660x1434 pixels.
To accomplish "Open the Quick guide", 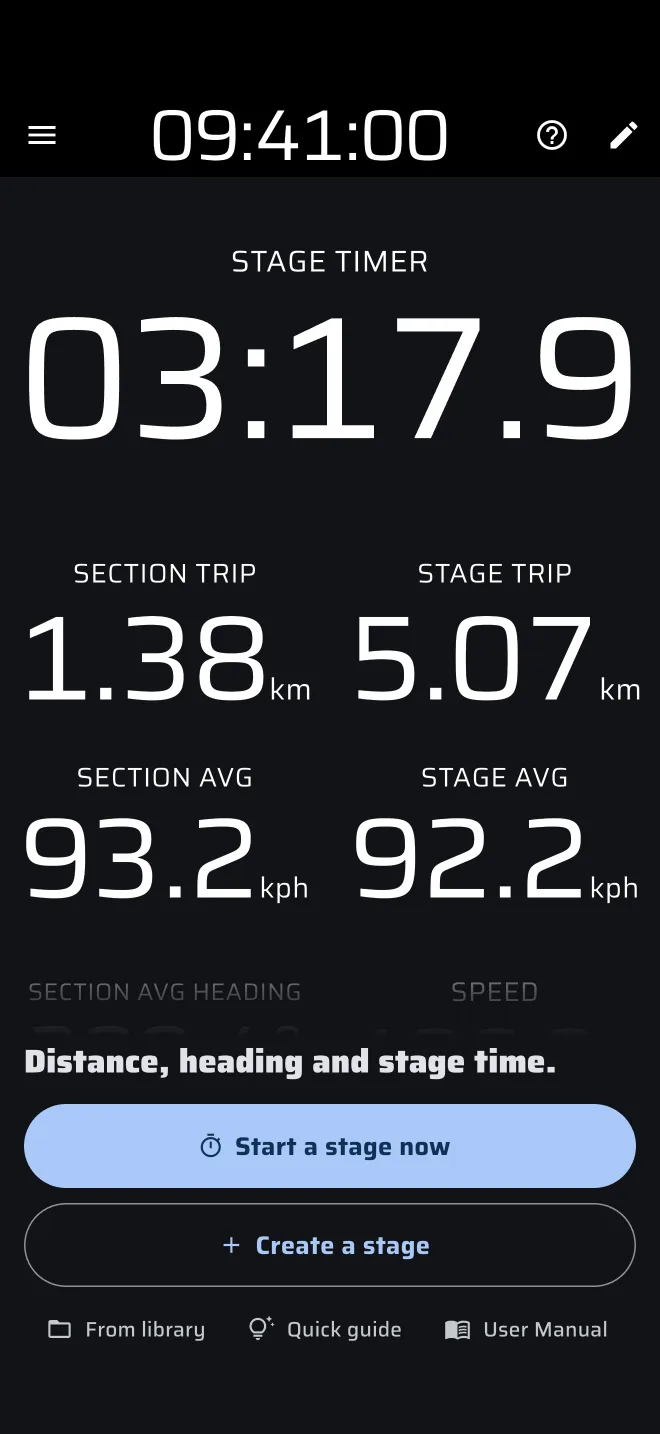I will (325, 1329).
